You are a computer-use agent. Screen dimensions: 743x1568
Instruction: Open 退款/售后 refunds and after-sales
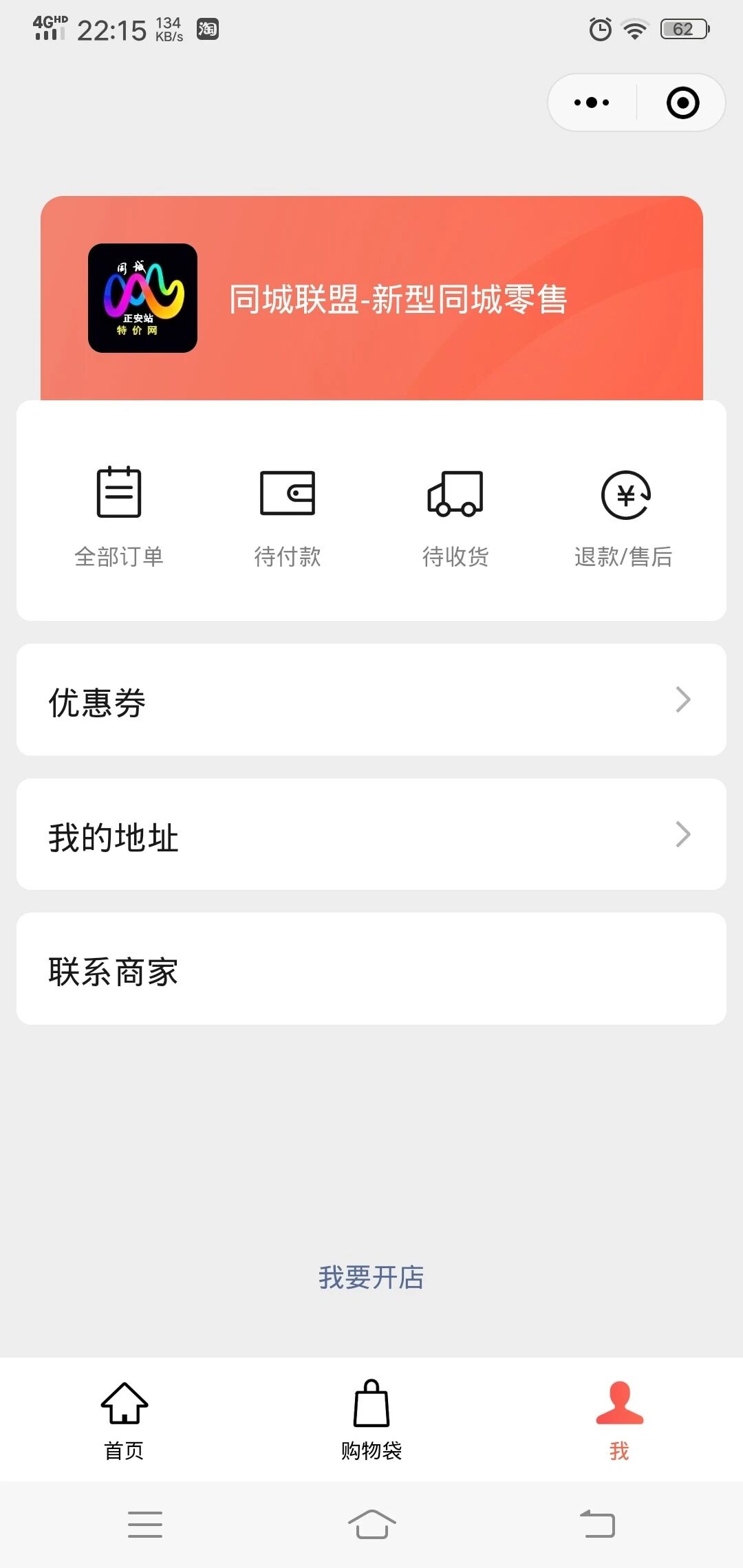pyautogui.click(x=624, y=516)
